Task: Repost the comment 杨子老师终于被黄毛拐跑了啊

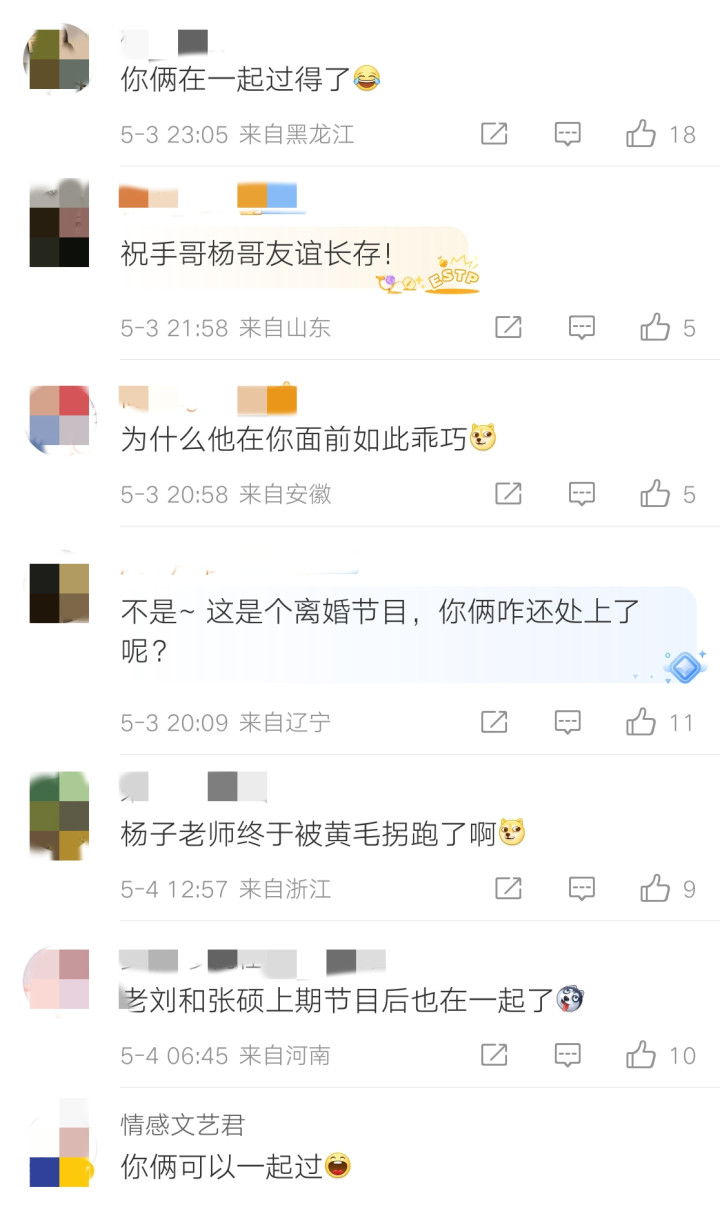Action: [x=508, y=888]
